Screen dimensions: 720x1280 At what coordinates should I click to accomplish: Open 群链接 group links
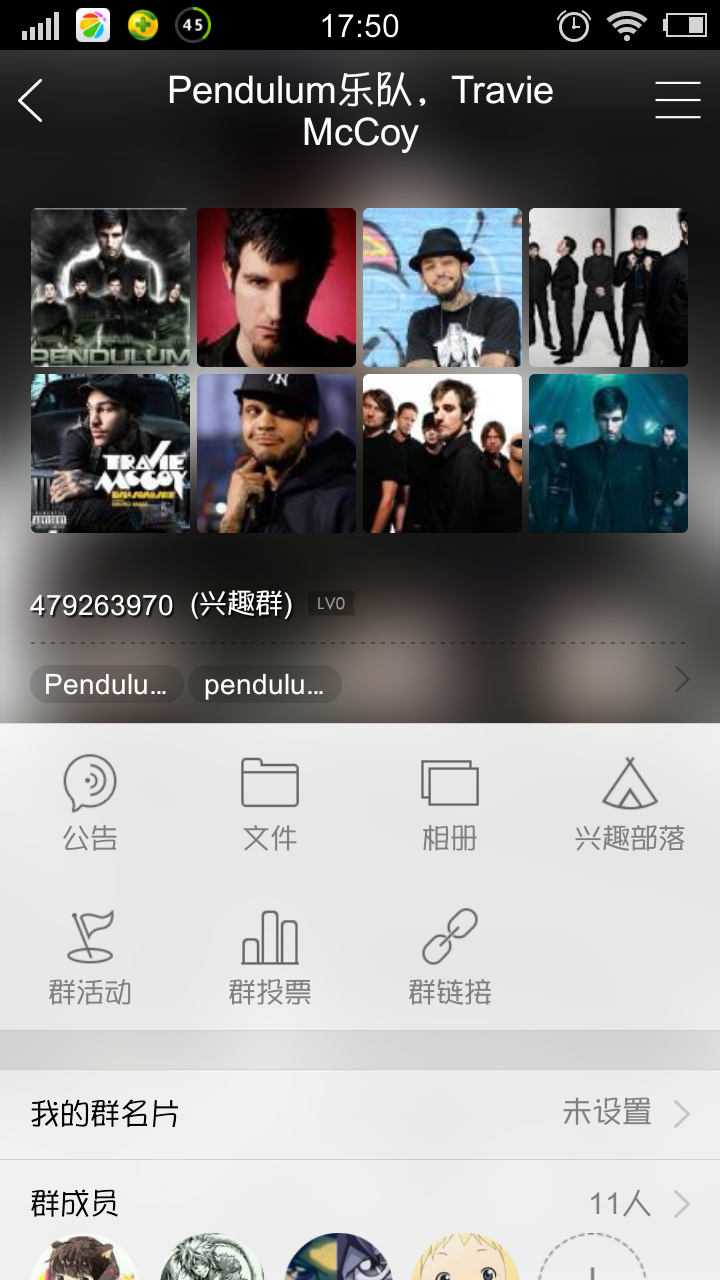(450, 958)
